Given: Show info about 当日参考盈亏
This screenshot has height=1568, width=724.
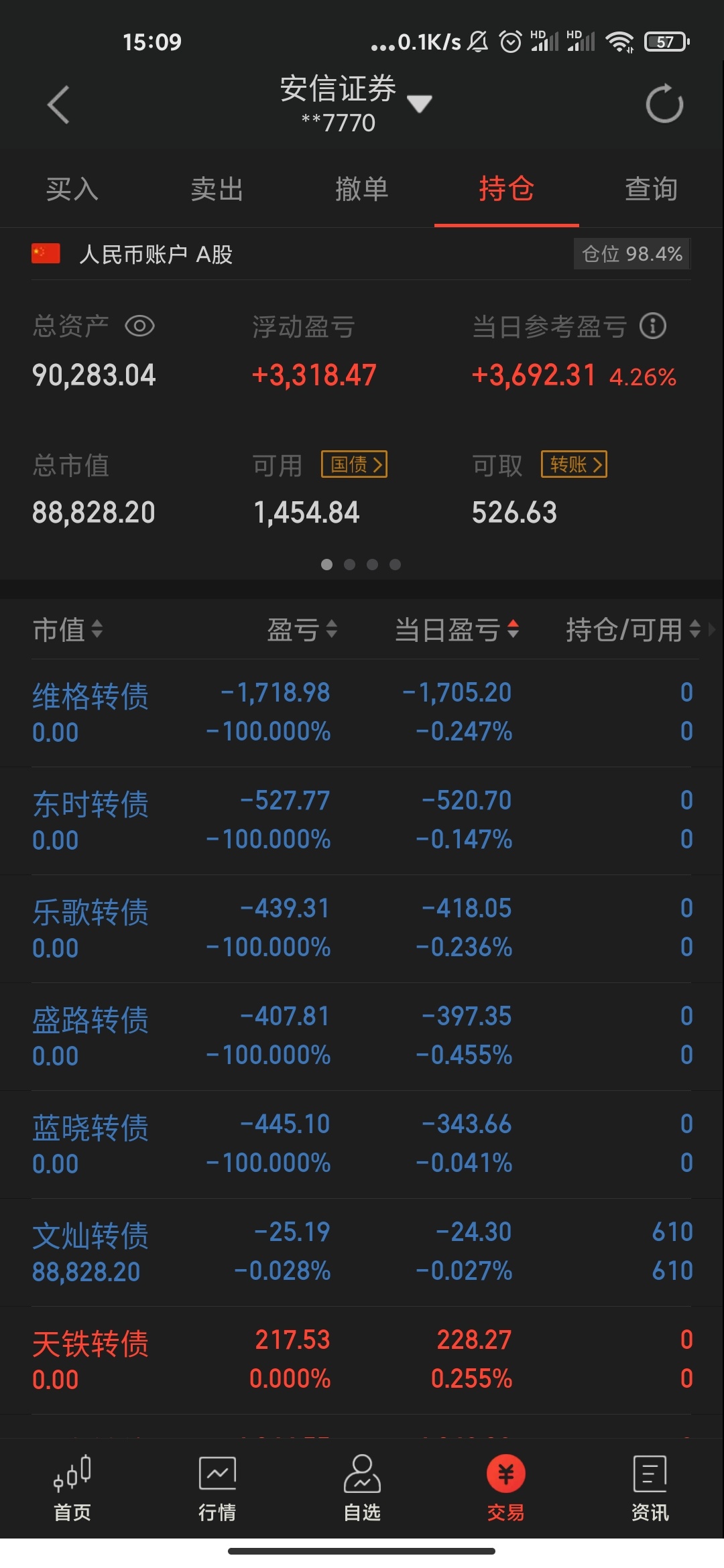Looking at the screenshot, I should click(x=653, y=326).
